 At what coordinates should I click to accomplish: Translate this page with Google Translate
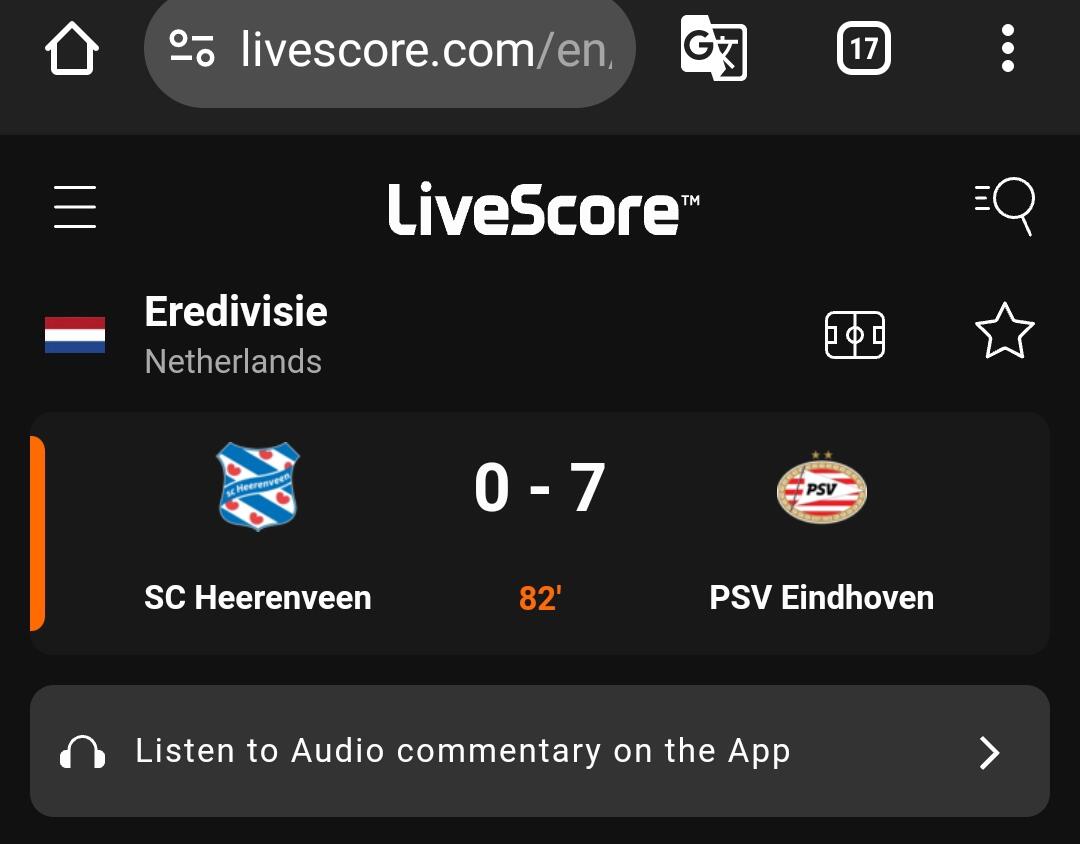[x=713, y=48]
